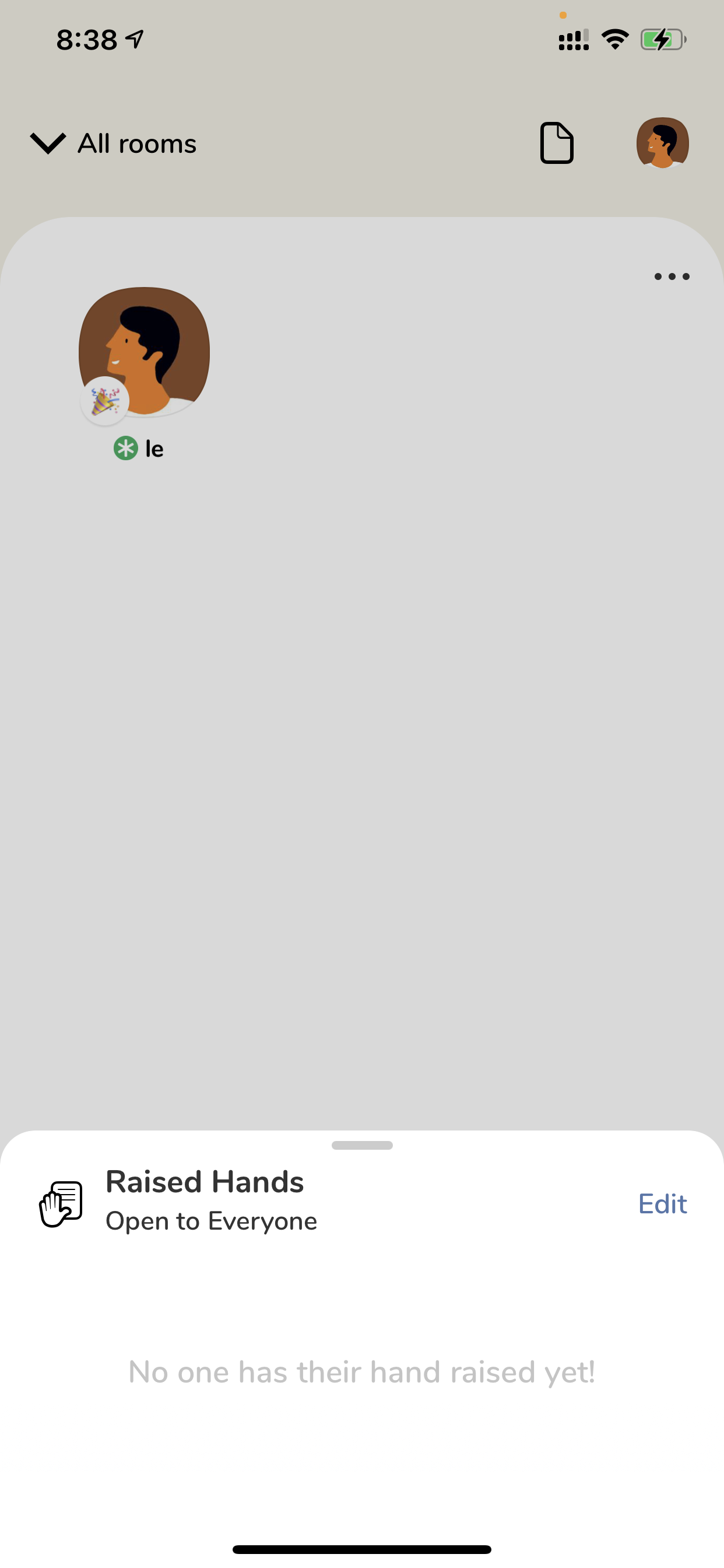Collapse the room via All rooms chevron
724x1568 pixels.
[x=47, y=143]
